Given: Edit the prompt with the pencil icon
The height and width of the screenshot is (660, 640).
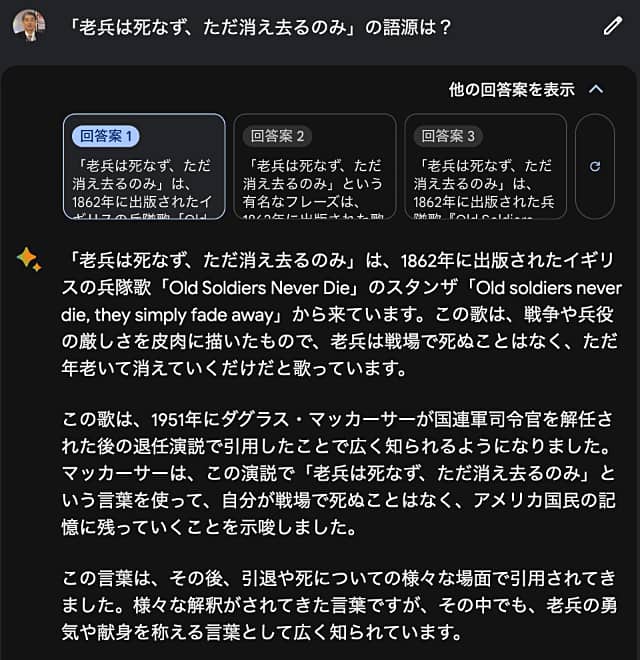Looking at the screenshot, I should pos(613,27).
